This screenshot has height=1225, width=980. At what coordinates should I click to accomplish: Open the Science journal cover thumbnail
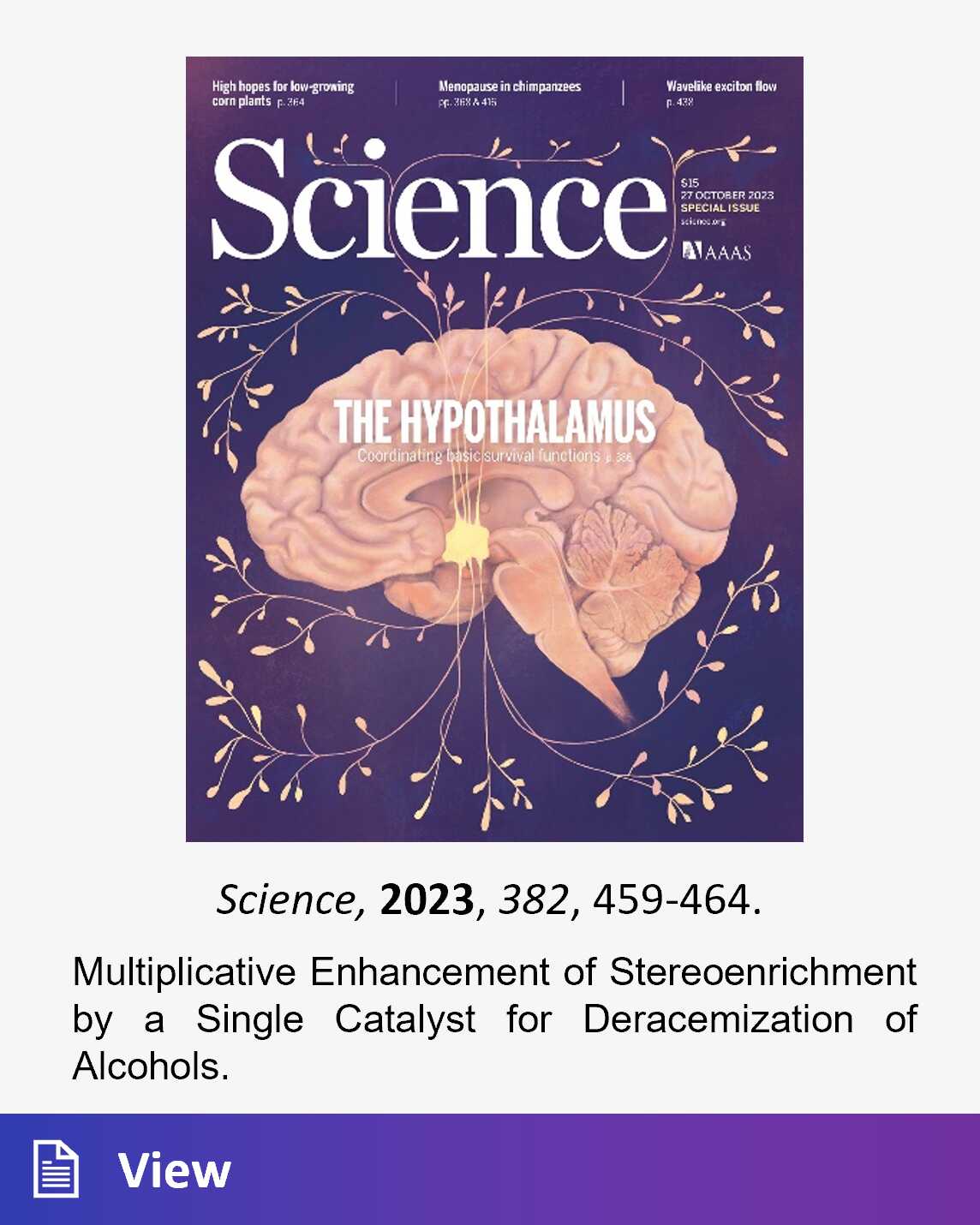[494, 449]
